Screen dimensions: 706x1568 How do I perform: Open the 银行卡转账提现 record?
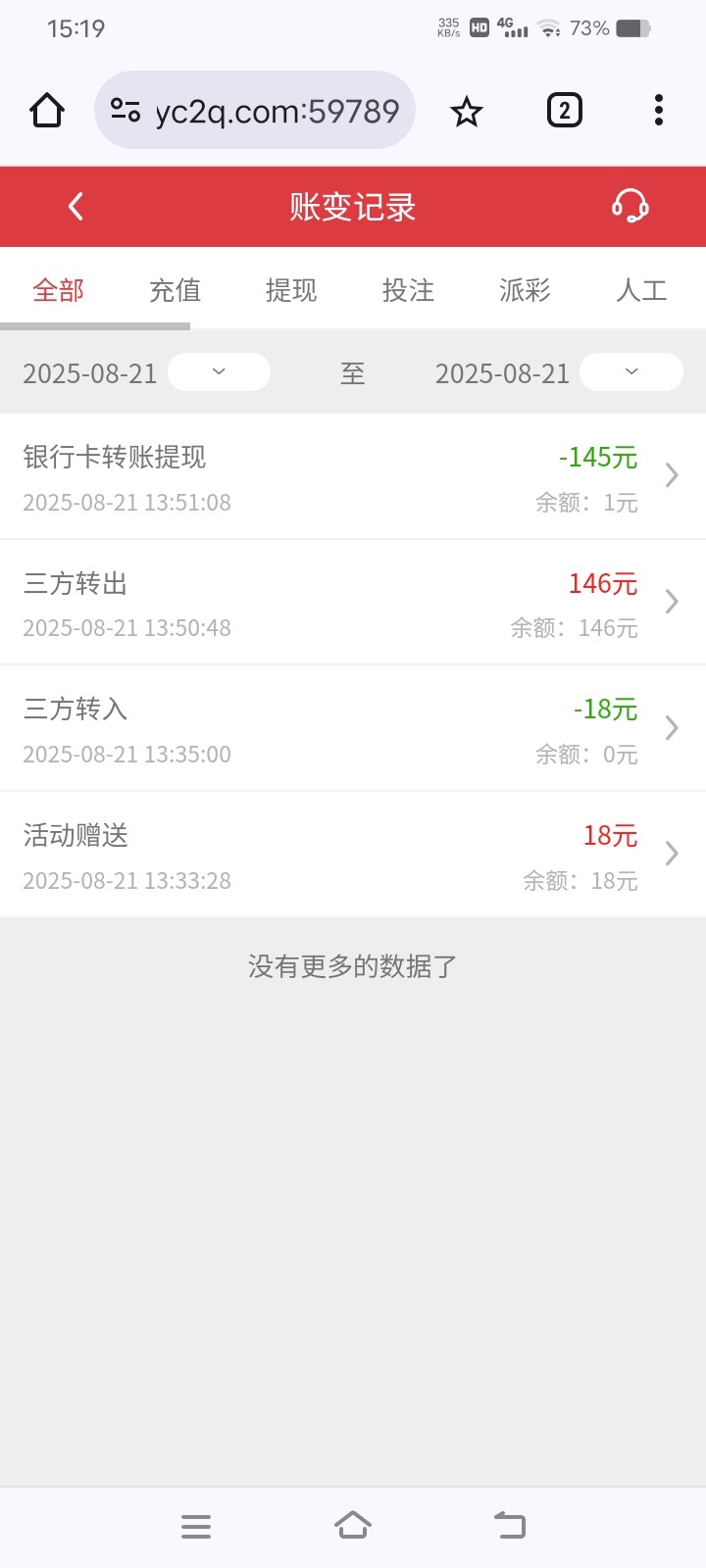click(353, 477)
